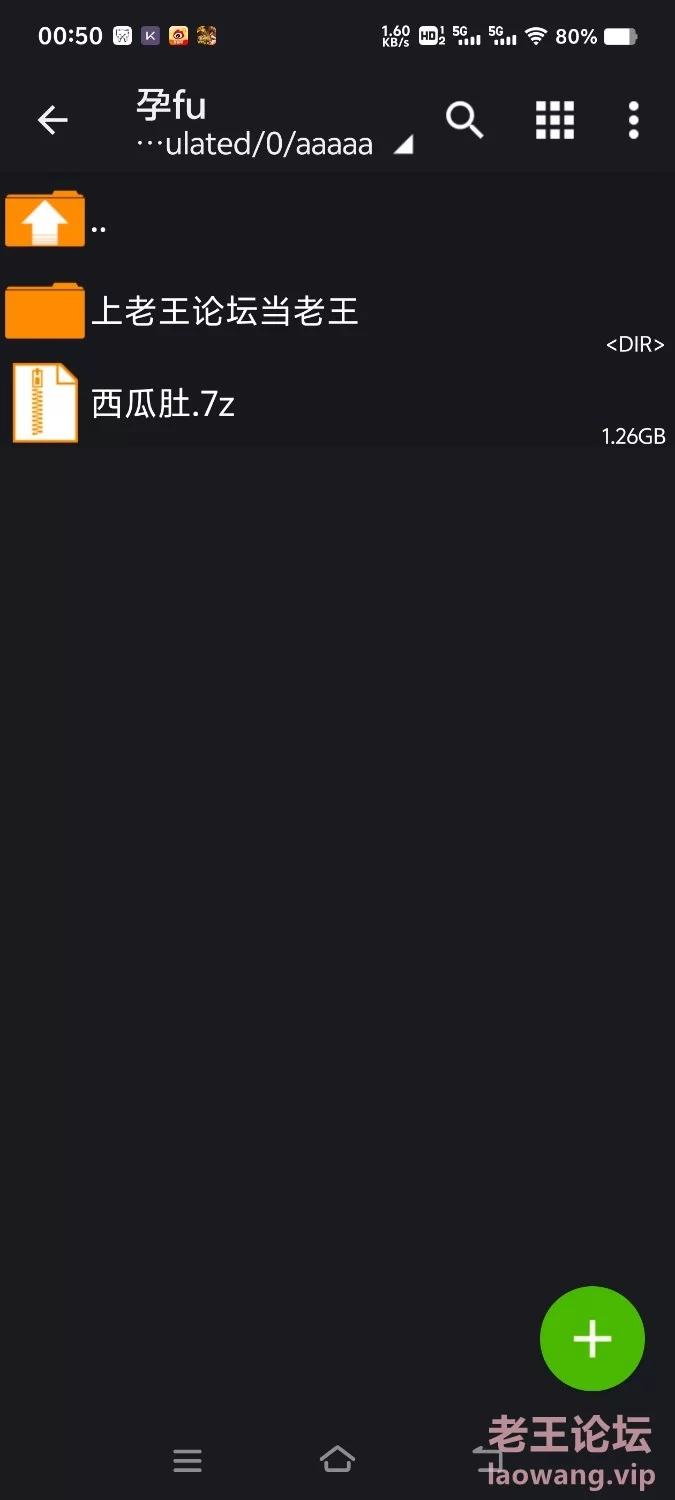Go to the system home screen

point(337,1460)
